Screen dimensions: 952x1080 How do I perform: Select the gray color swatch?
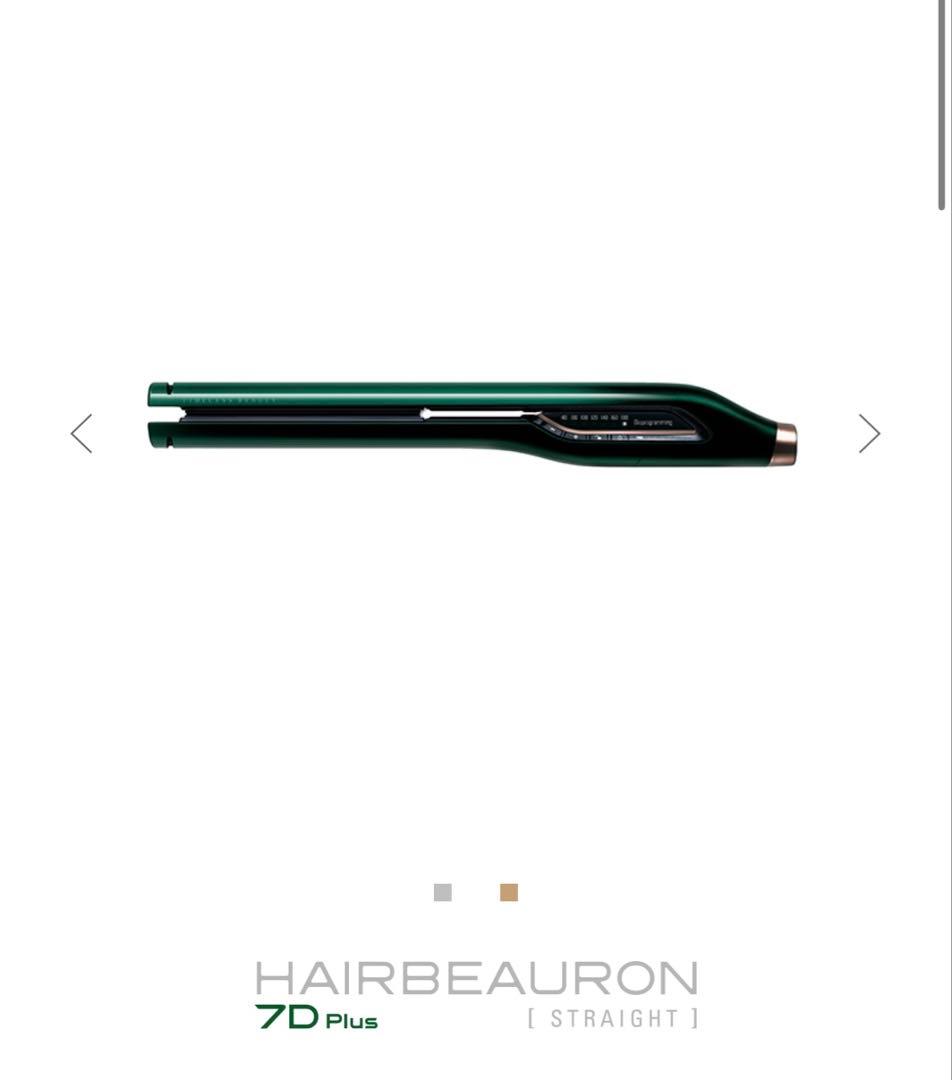click(x=443, y=892)
